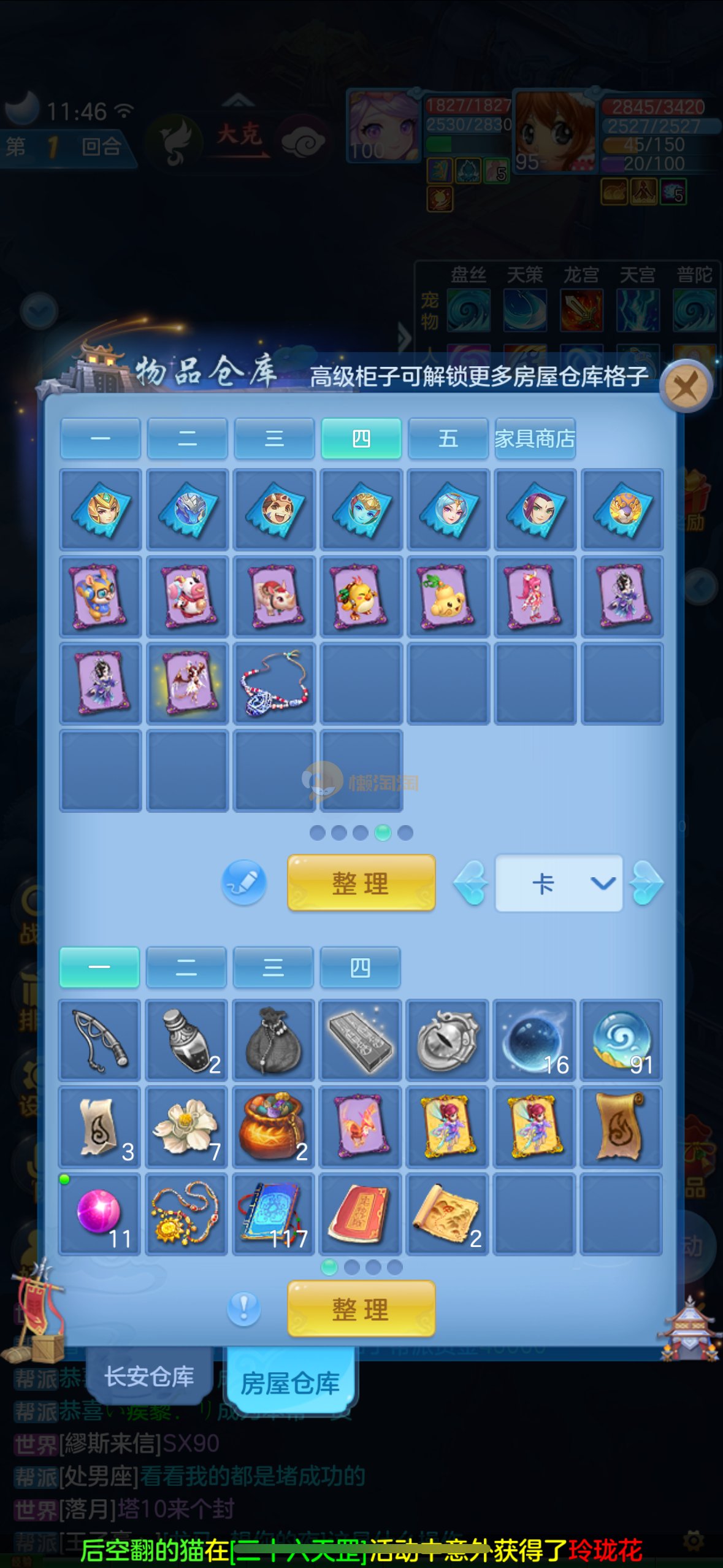Tap the upper 整理 sort button
The image size is (723, 1568).
click(x=361, y=883)
